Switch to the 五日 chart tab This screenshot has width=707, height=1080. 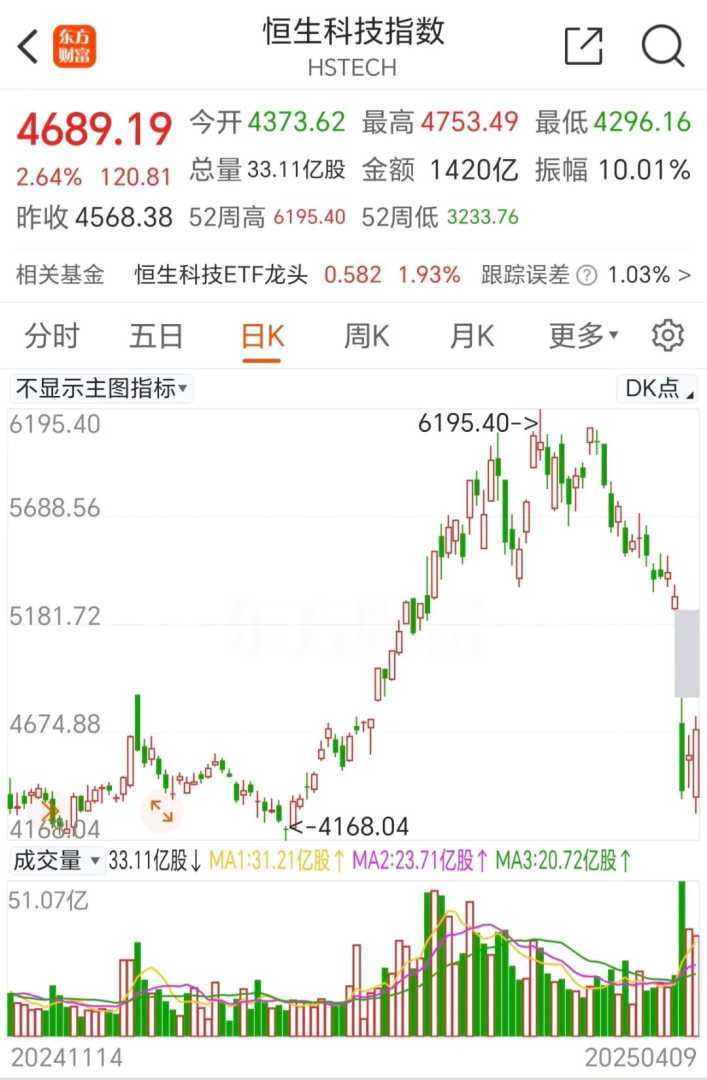click(156, 336)
